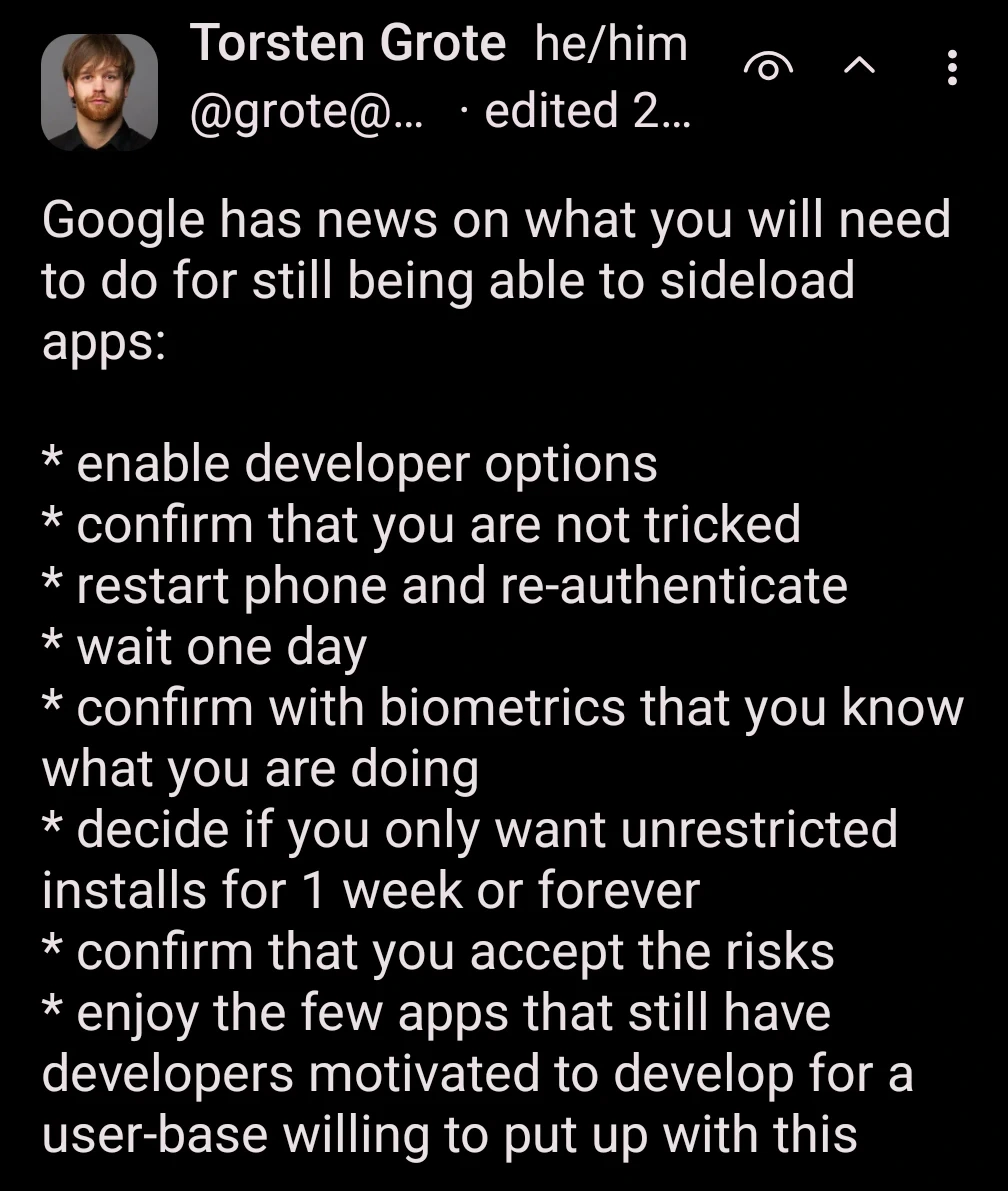This screenshot has width=1008, height=1191.
Task: Open the three-dot overflow menu
Action: 951,68
